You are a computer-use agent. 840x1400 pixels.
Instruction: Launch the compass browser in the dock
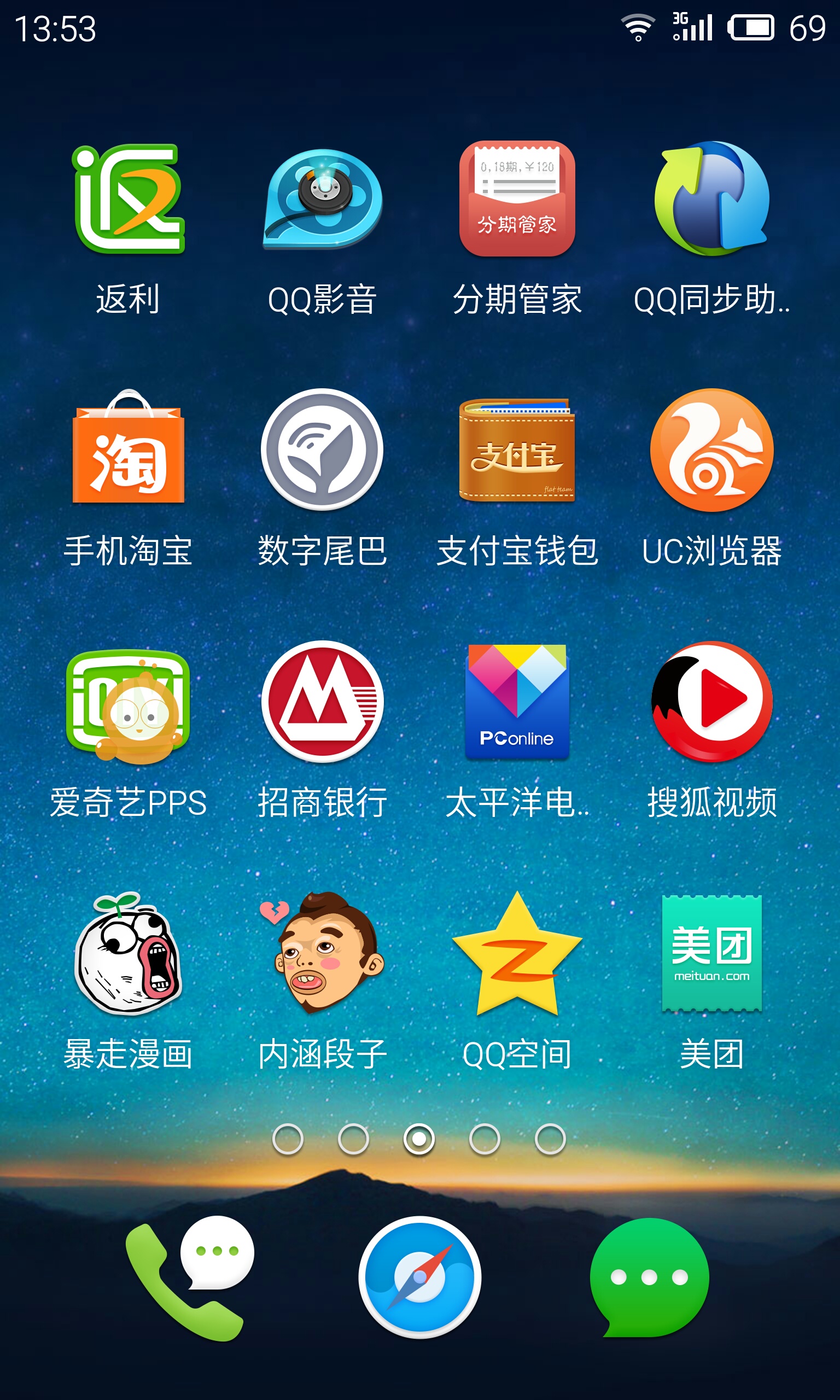pyautogui.click(x=419, y=1277)
